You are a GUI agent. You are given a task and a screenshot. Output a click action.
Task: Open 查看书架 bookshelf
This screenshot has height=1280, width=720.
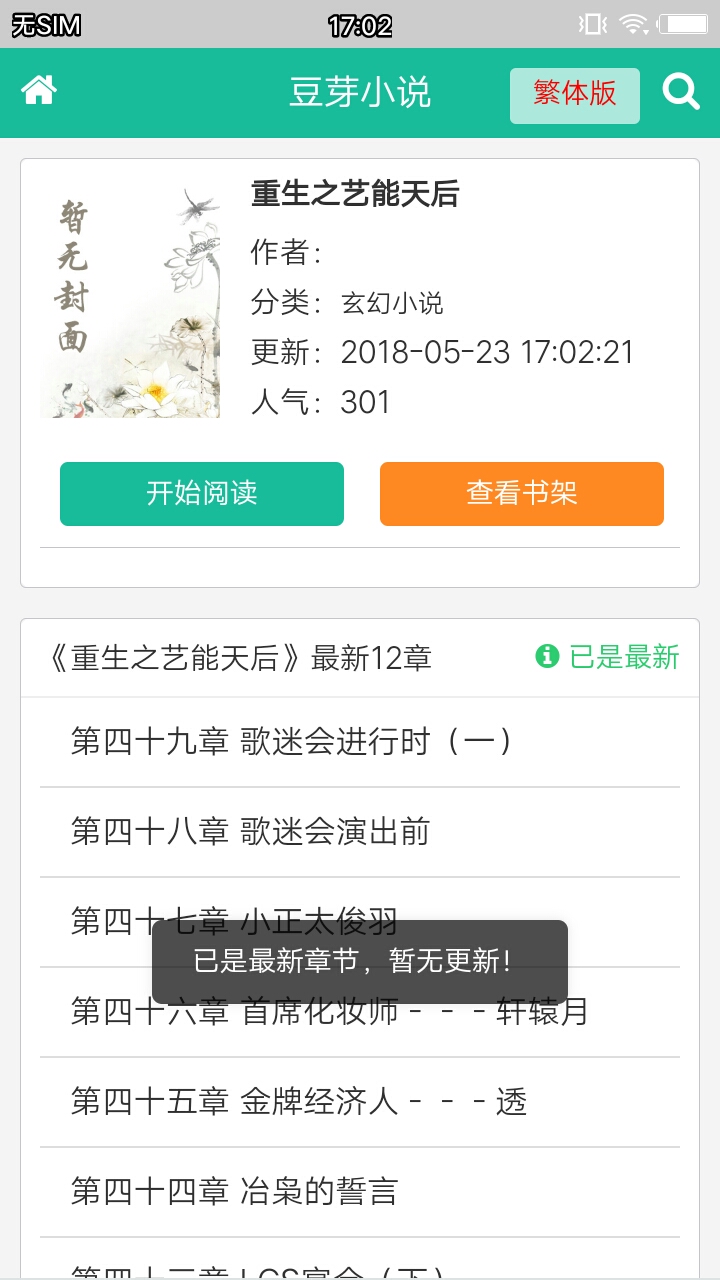pos(521,493)
